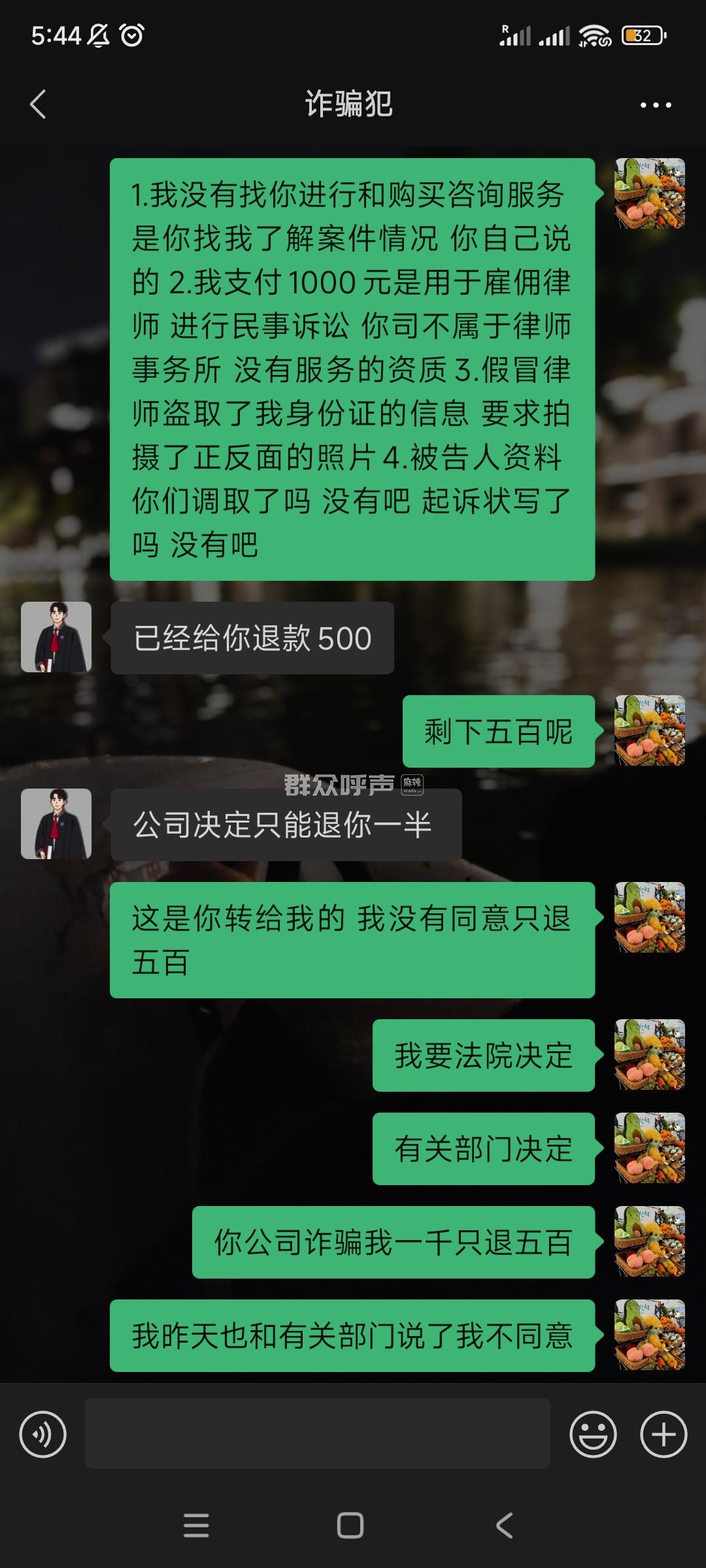Switch to voice message input
Screen dimensions: 706x1568
click(43, 1435)
